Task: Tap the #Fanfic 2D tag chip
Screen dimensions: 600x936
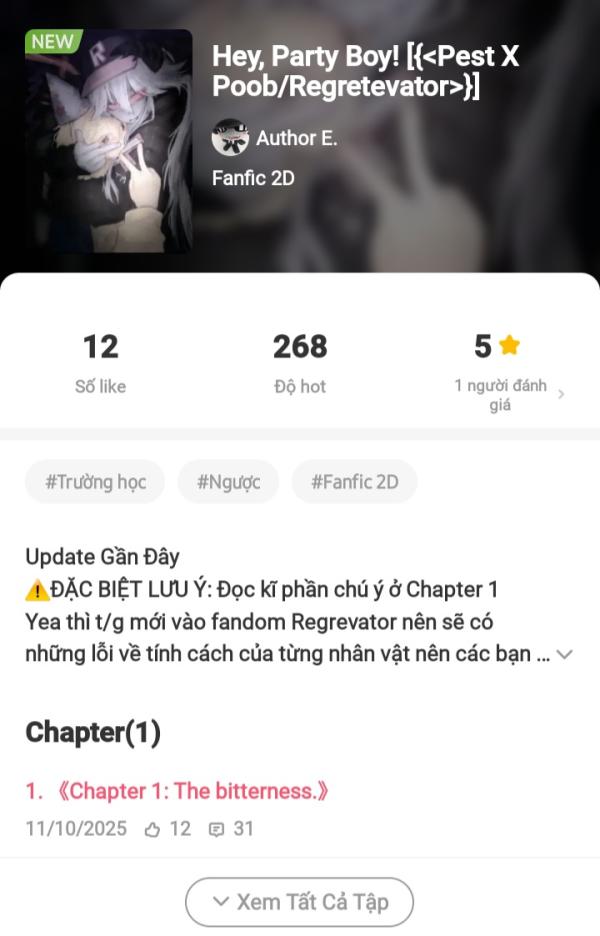Action: (354, 482)
